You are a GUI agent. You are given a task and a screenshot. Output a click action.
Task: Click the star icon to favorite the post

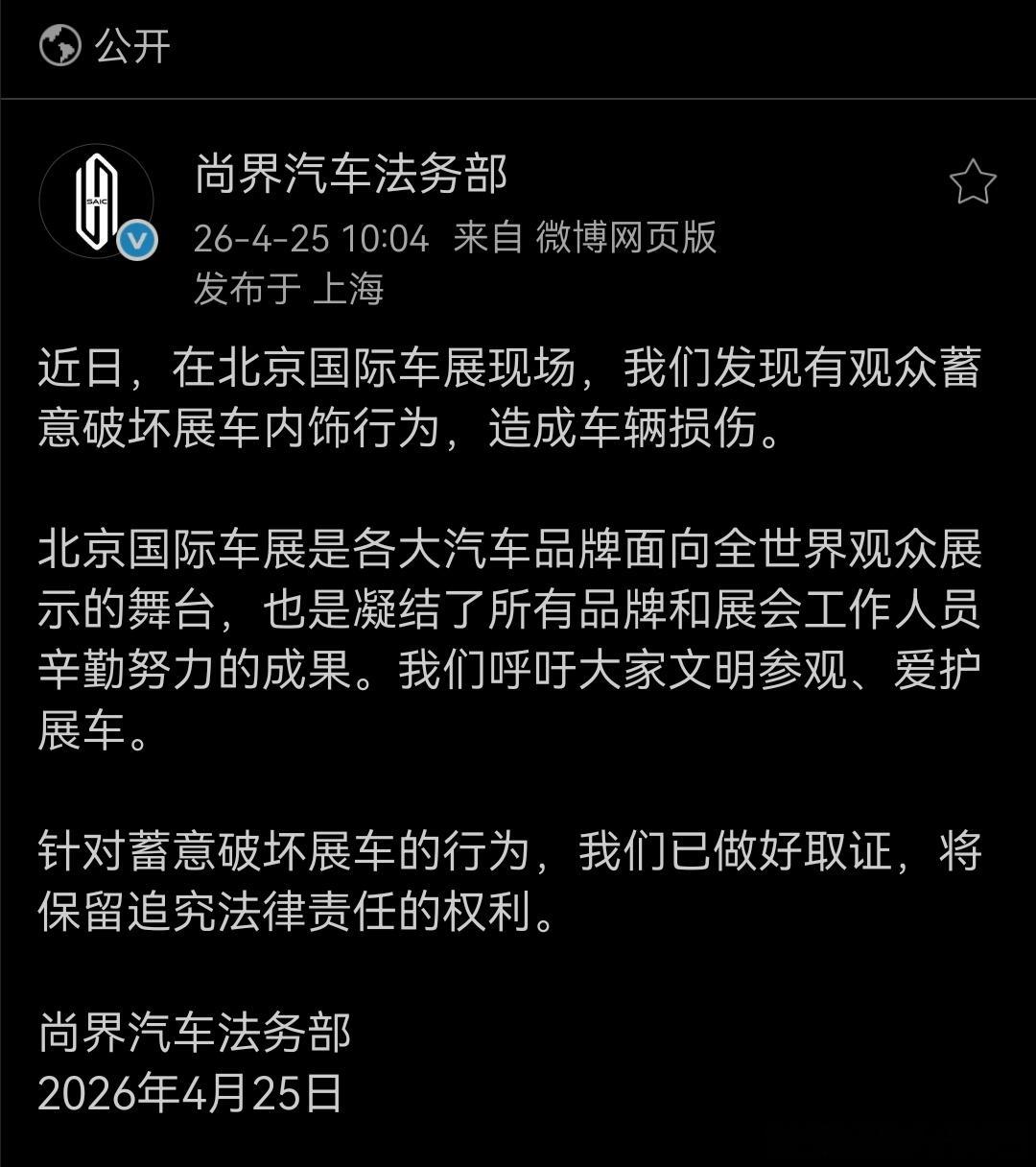[x=972, y=180]
